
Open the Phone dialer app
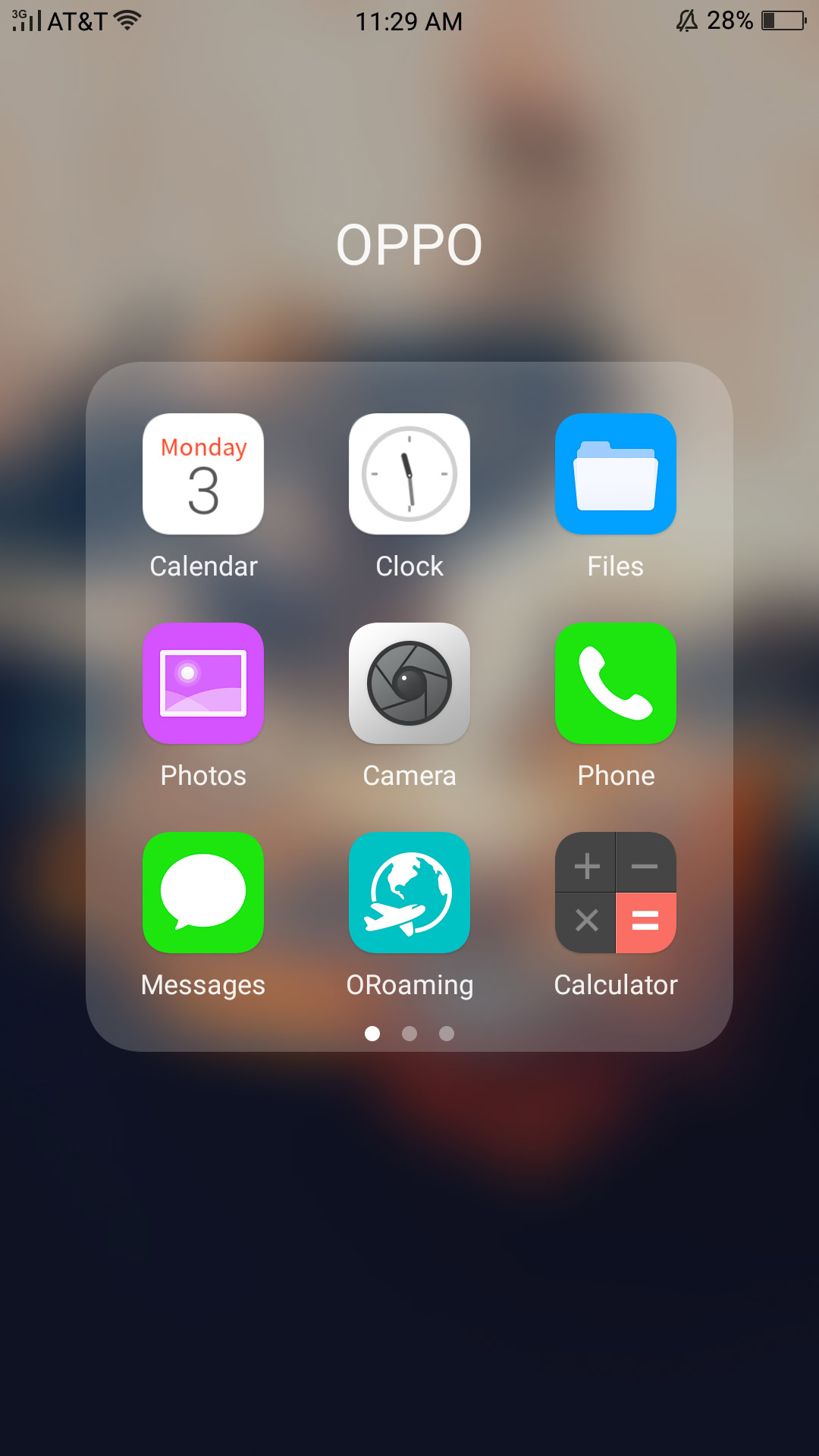615,683
